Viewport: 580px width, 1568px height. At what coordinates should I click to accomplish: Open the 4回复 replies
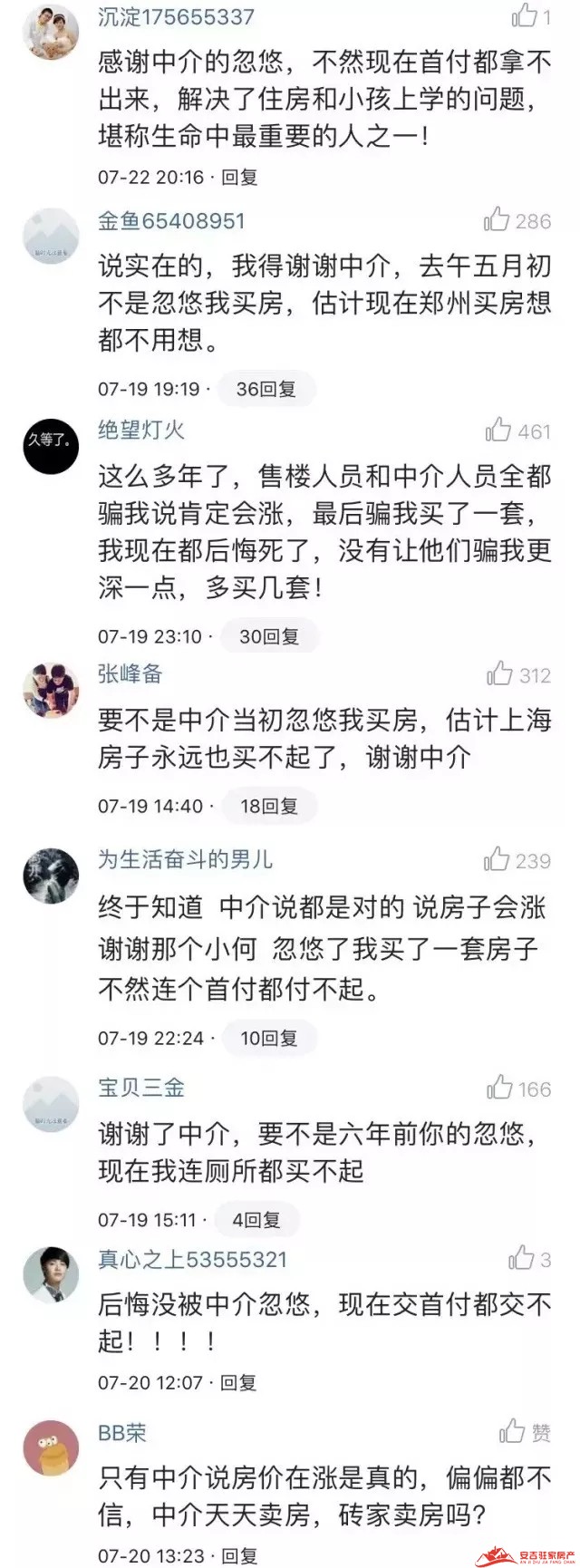(256, 1220)
